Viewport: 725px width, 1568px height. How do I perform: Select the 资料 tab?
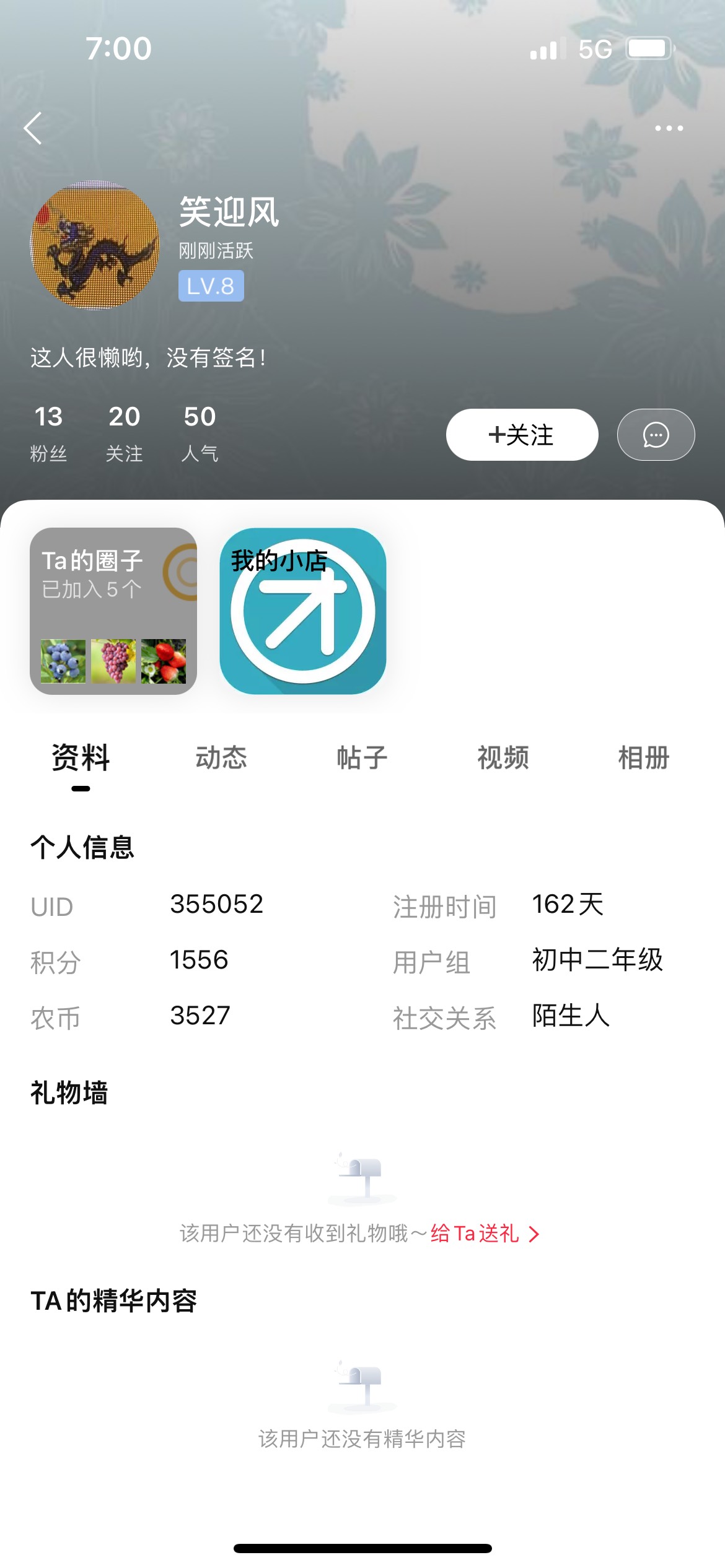(x=81, y=758)
